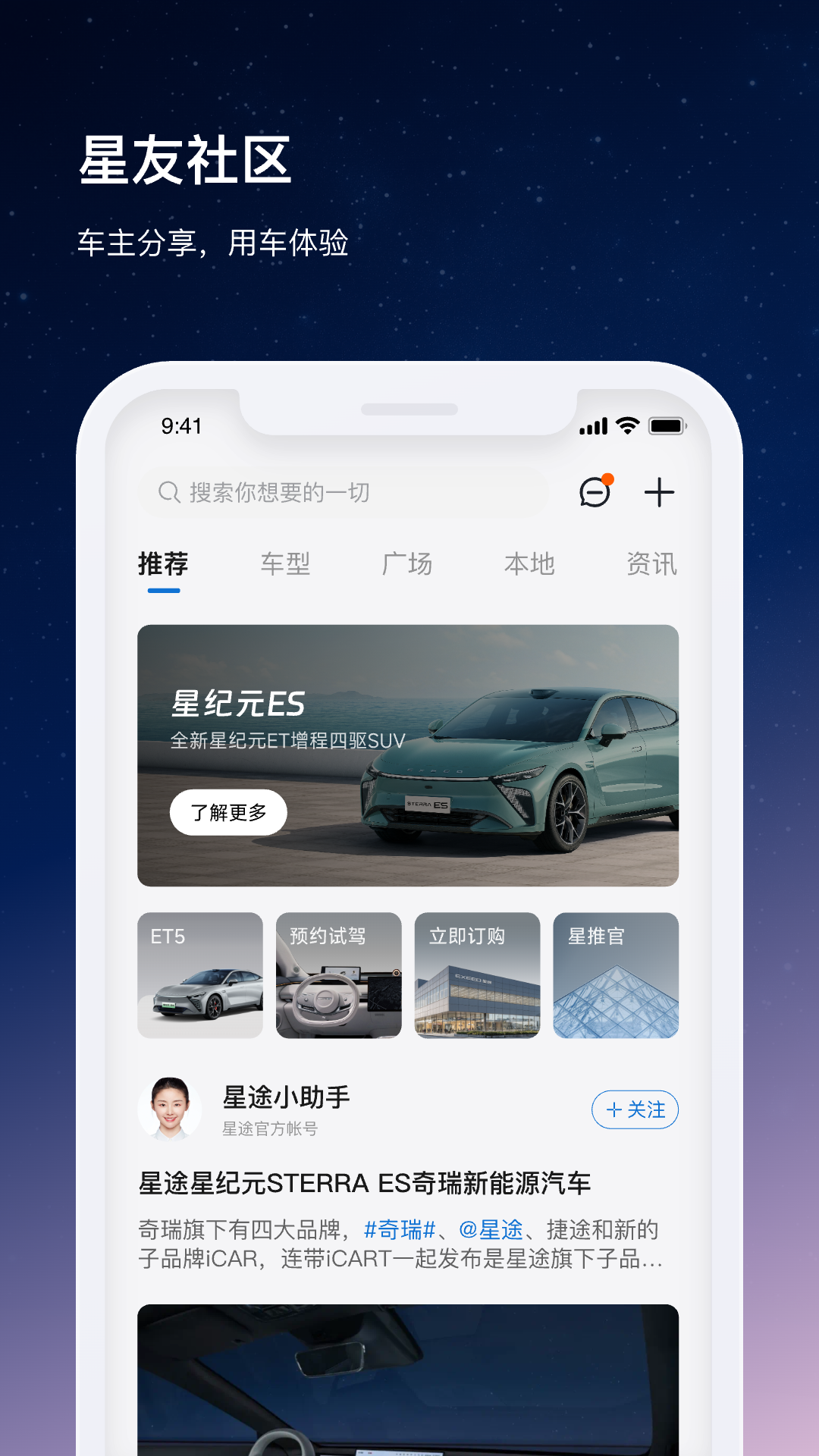Open the messages icon with notification dot
Screen dimensions: 819x1456
[x=595, y=491]
